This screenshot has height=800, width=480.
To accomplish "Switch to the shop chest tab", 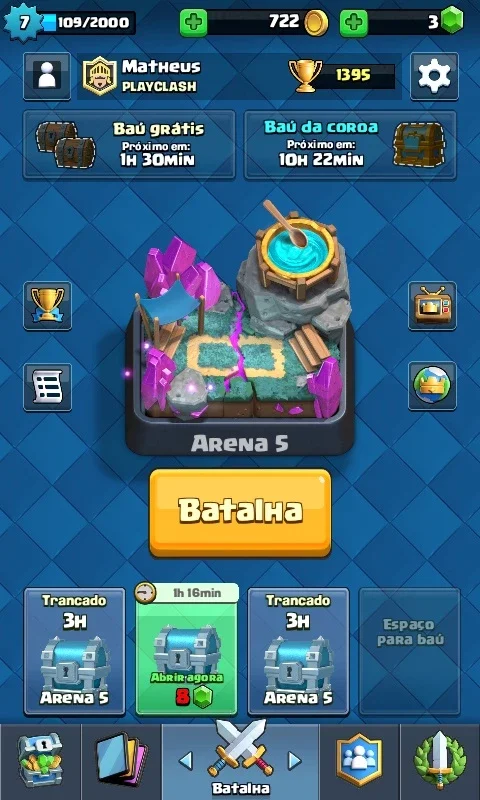I will [x=40, y=760].
